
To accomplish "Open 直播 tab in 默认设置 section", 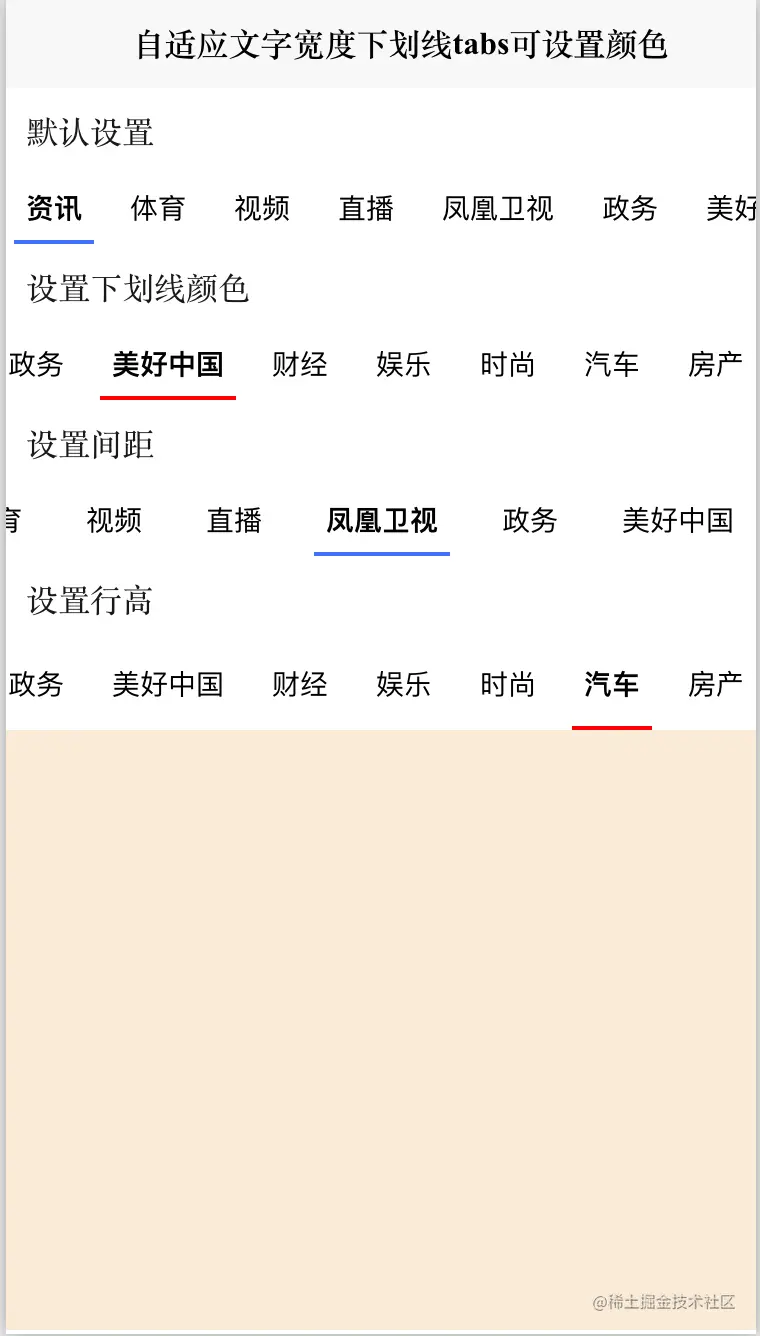I will click(366, 208).
